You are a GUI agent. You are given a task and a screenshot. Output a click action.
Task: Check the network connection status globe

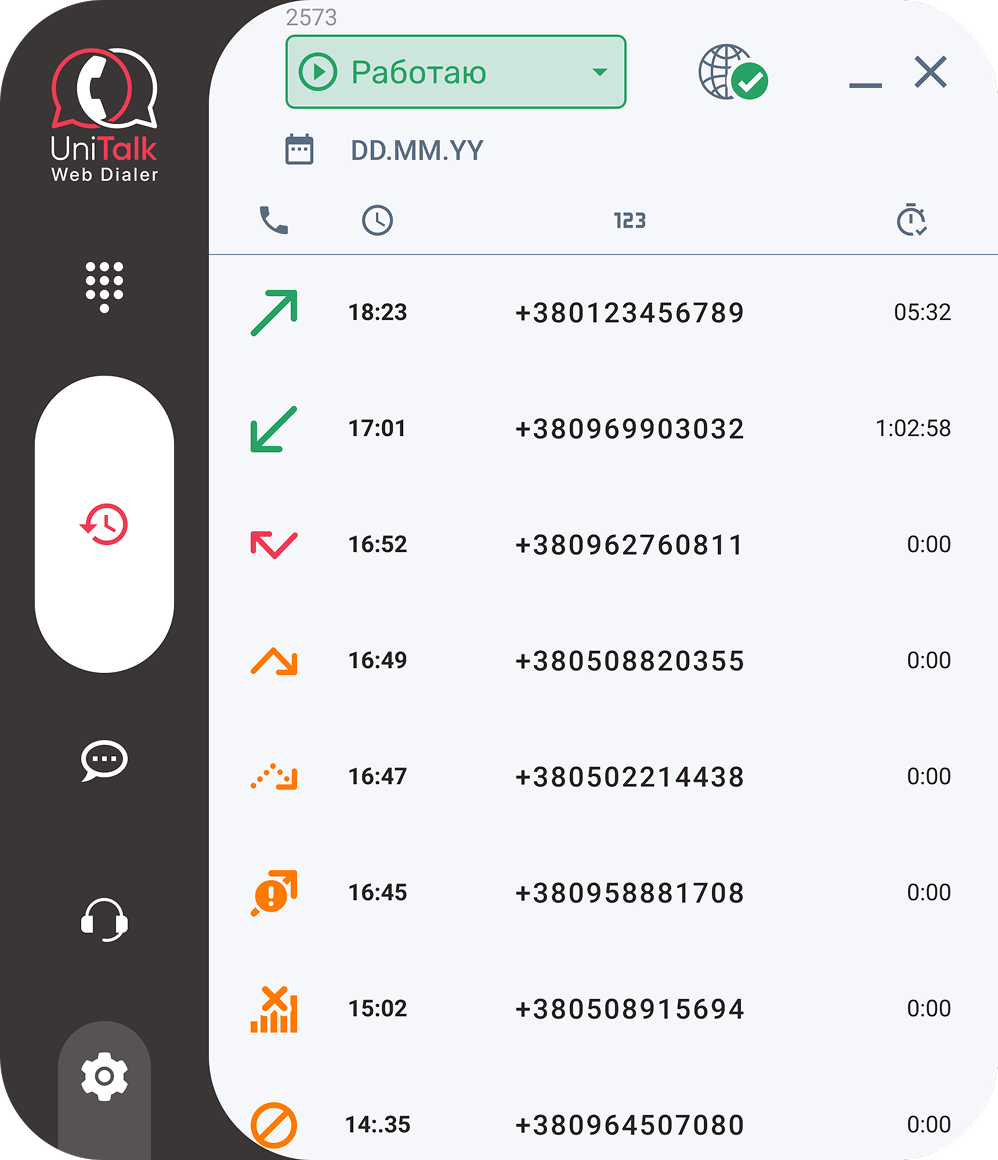(732, 72)
